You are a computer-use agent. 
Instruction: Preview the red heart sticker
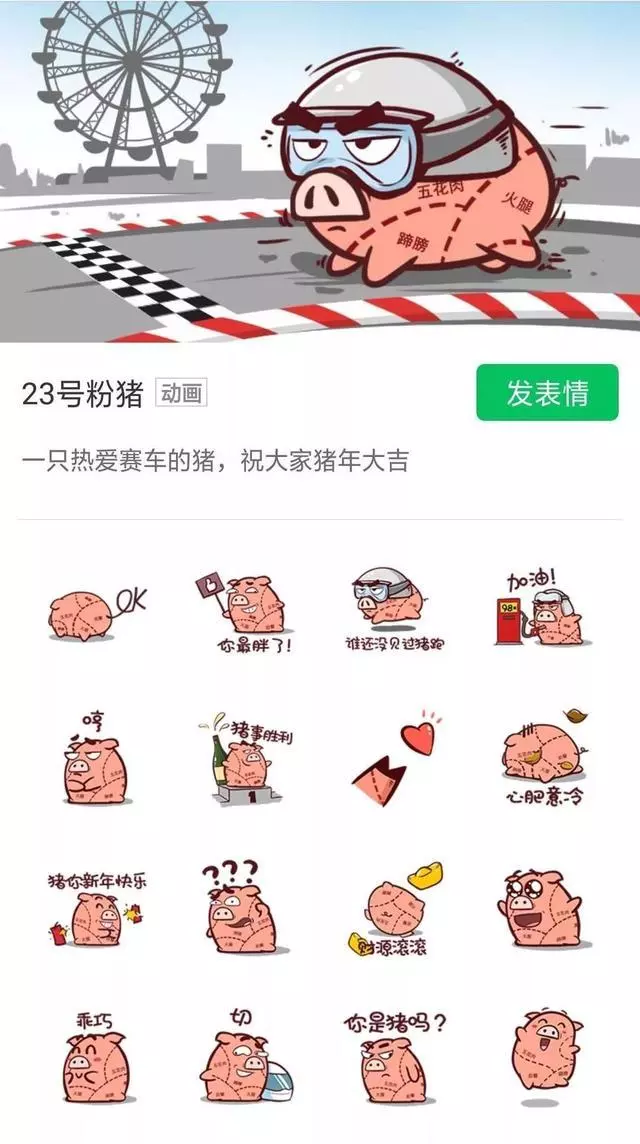398,757
